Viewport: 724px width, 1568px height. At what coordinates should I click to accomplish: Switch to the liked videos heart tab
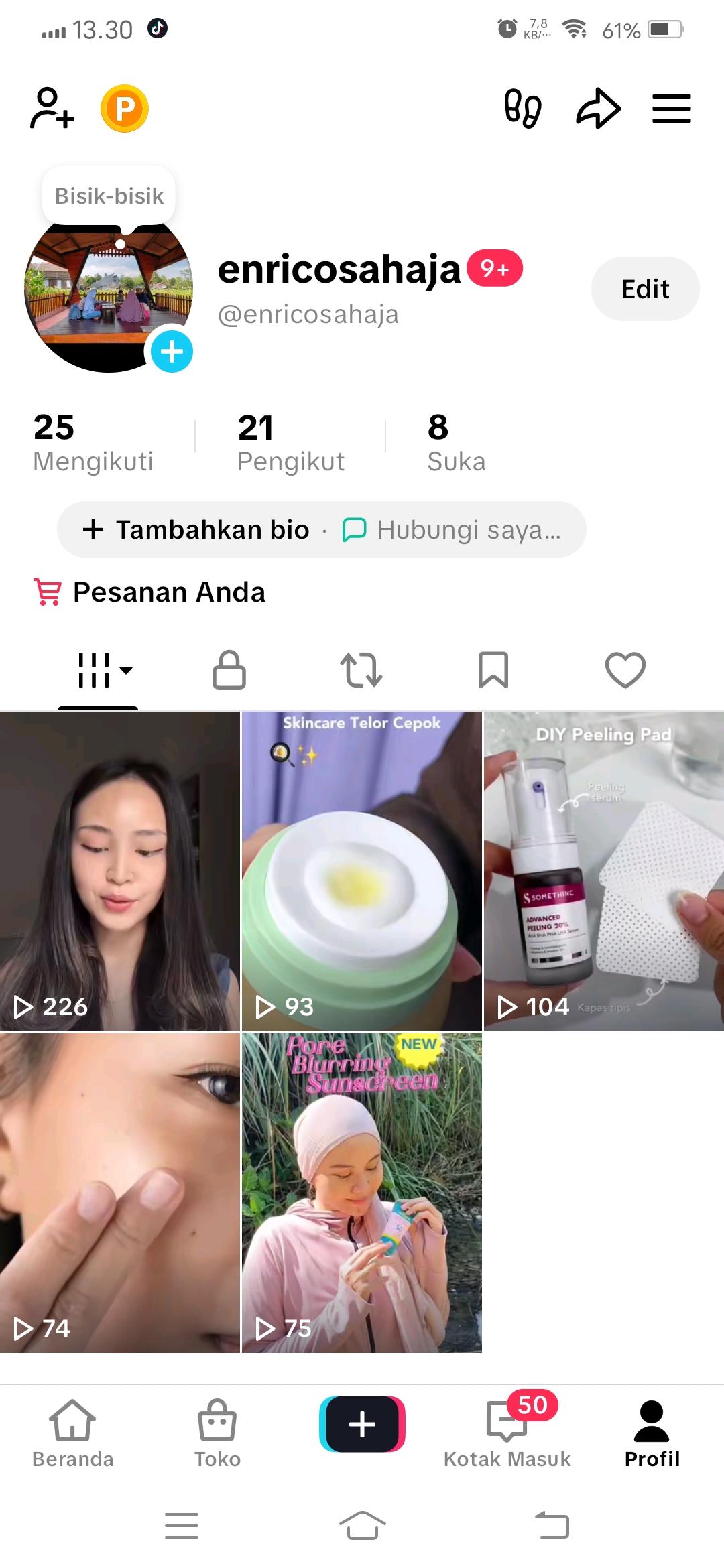tap(625, 670)
